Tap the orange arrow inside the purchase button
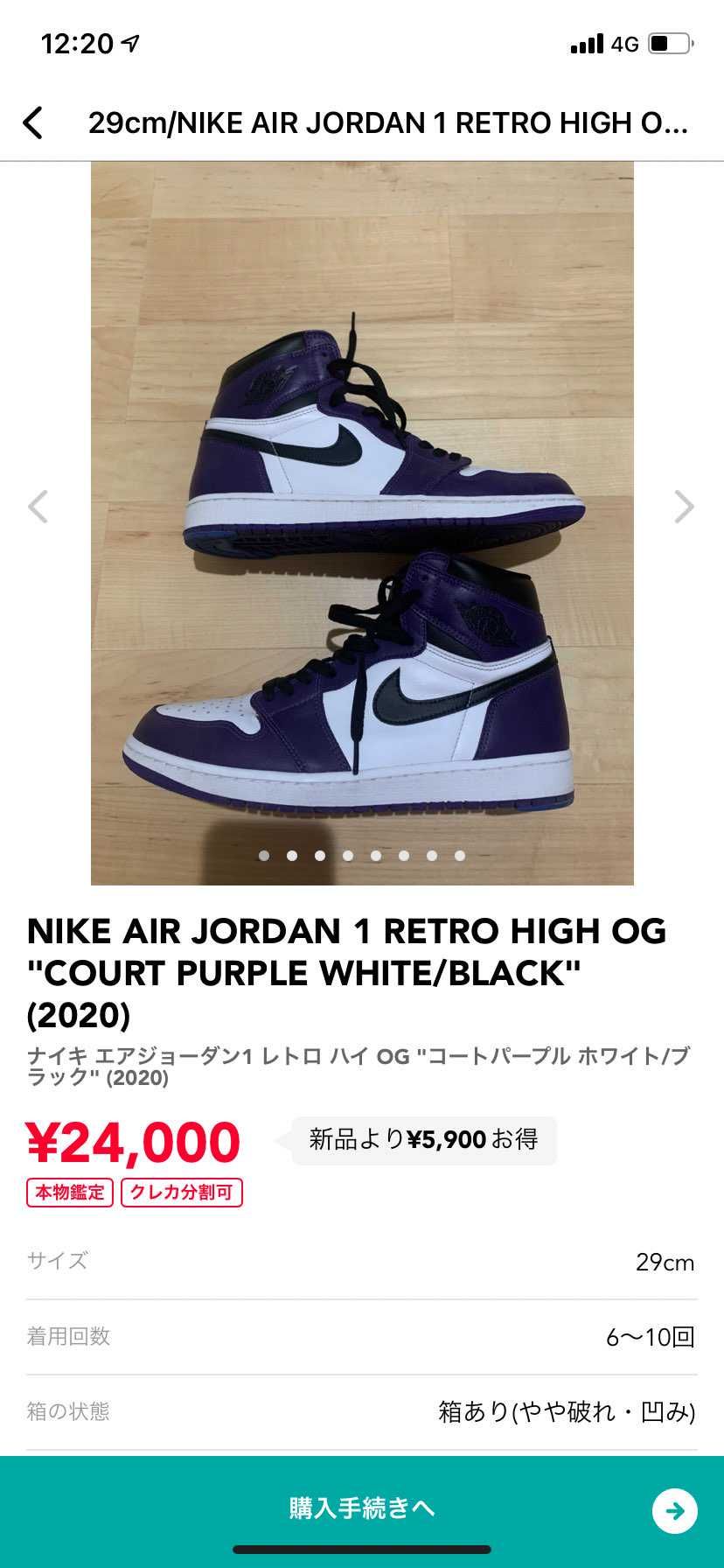 (x=672, y=1509)
